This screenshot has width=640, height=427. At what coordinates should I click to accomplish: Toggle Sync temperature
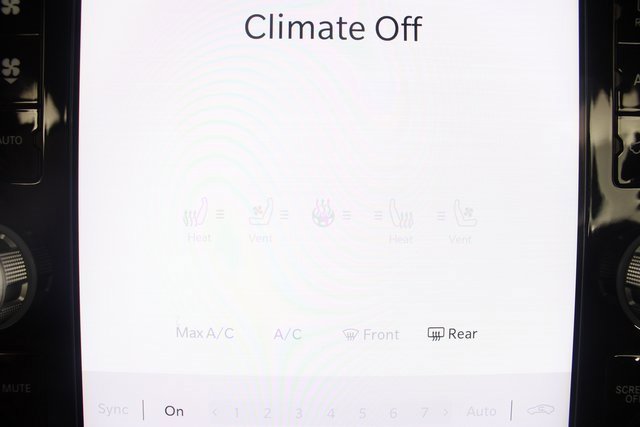(x=113, y=410)
